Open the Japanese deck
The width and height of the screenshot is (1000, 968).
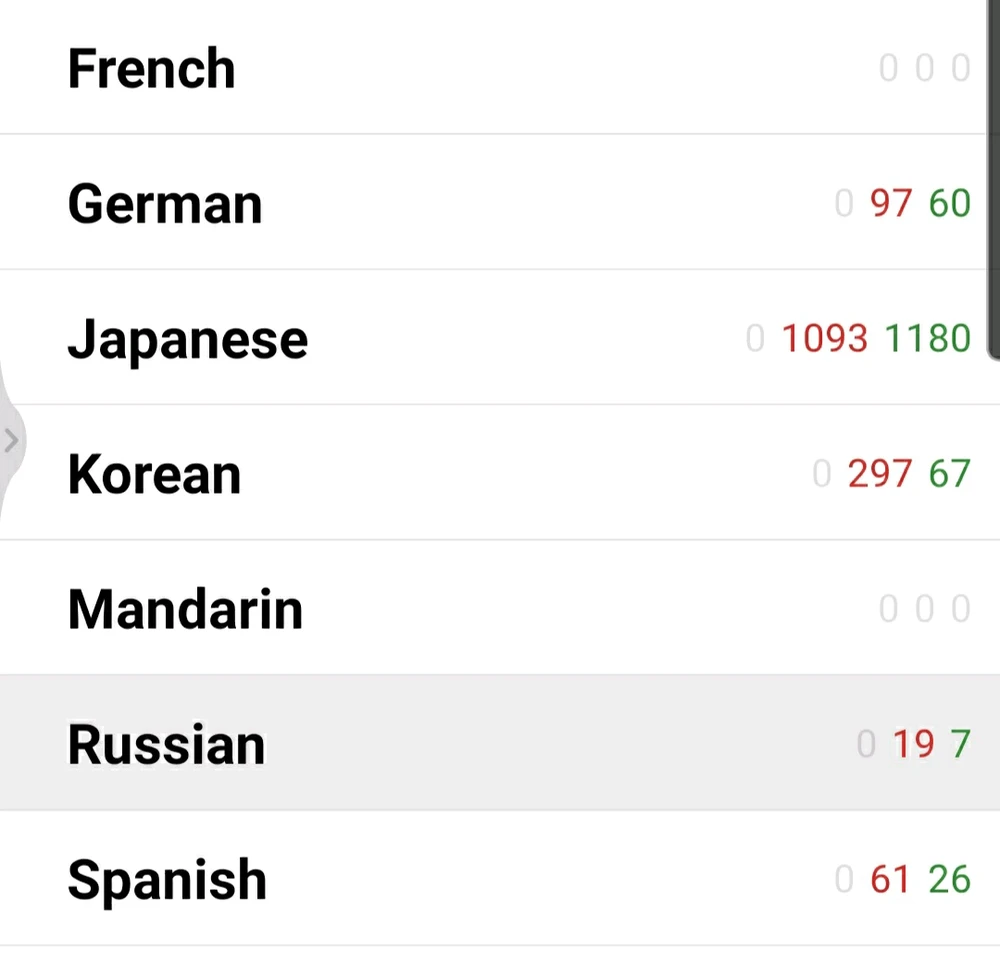188,339
